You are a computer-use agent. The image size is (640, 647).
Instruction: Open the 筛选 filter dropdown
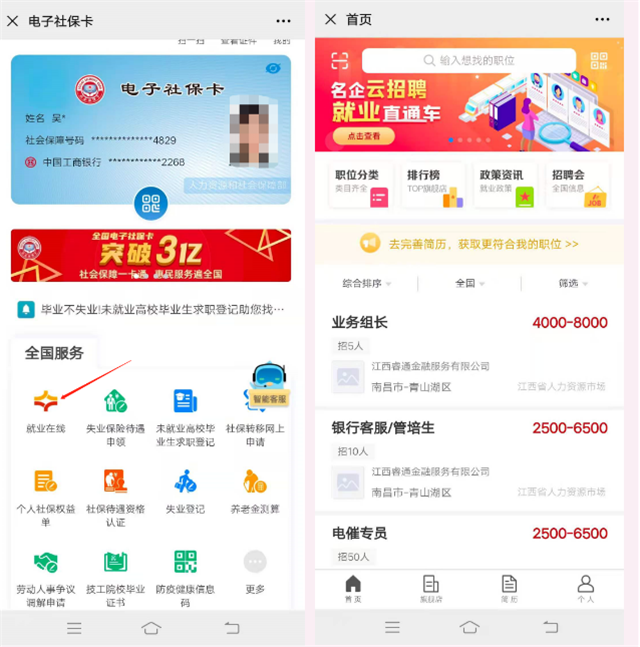pos(573,283)
